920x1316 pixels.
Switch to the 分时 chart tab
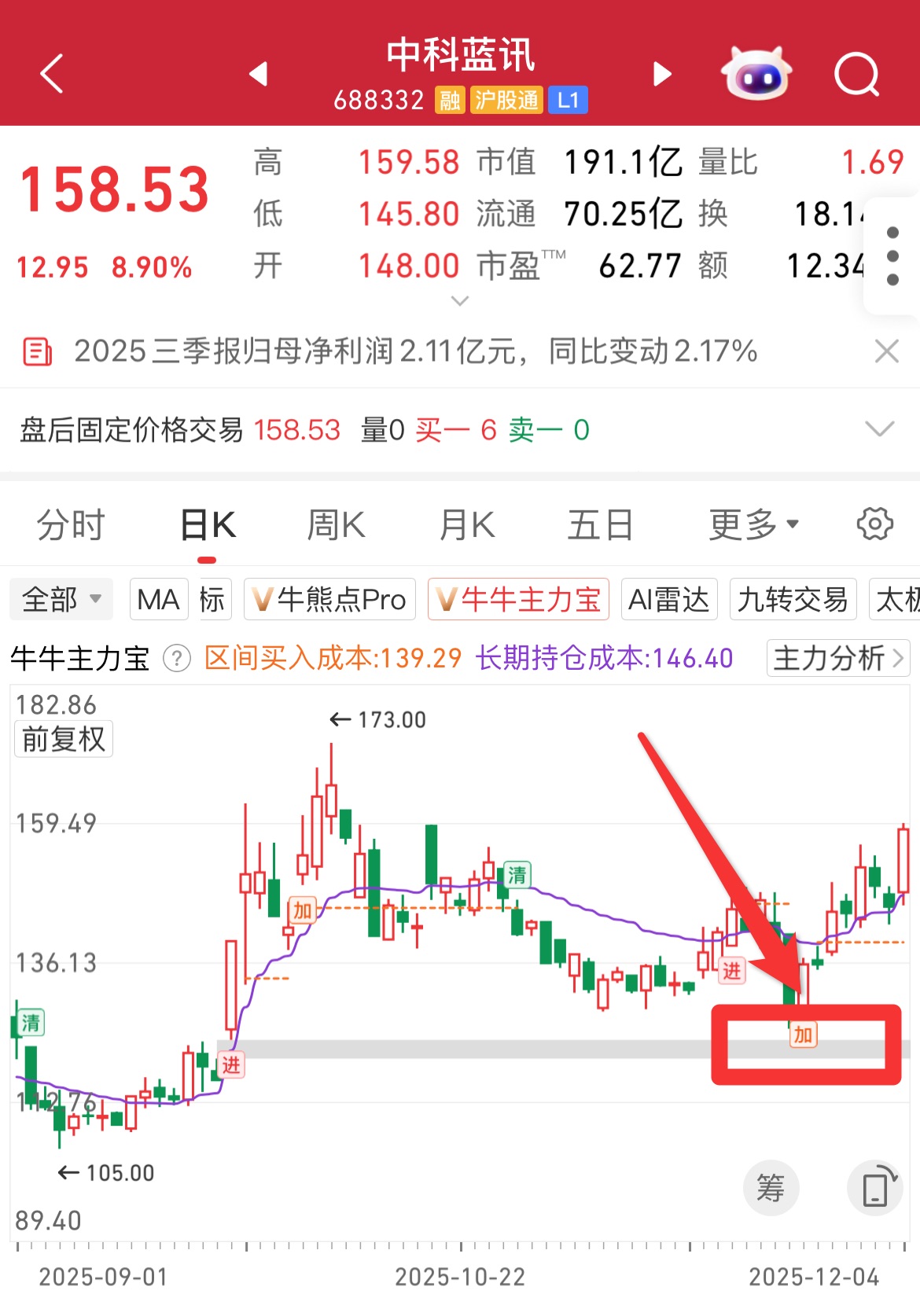coord(71,525)
